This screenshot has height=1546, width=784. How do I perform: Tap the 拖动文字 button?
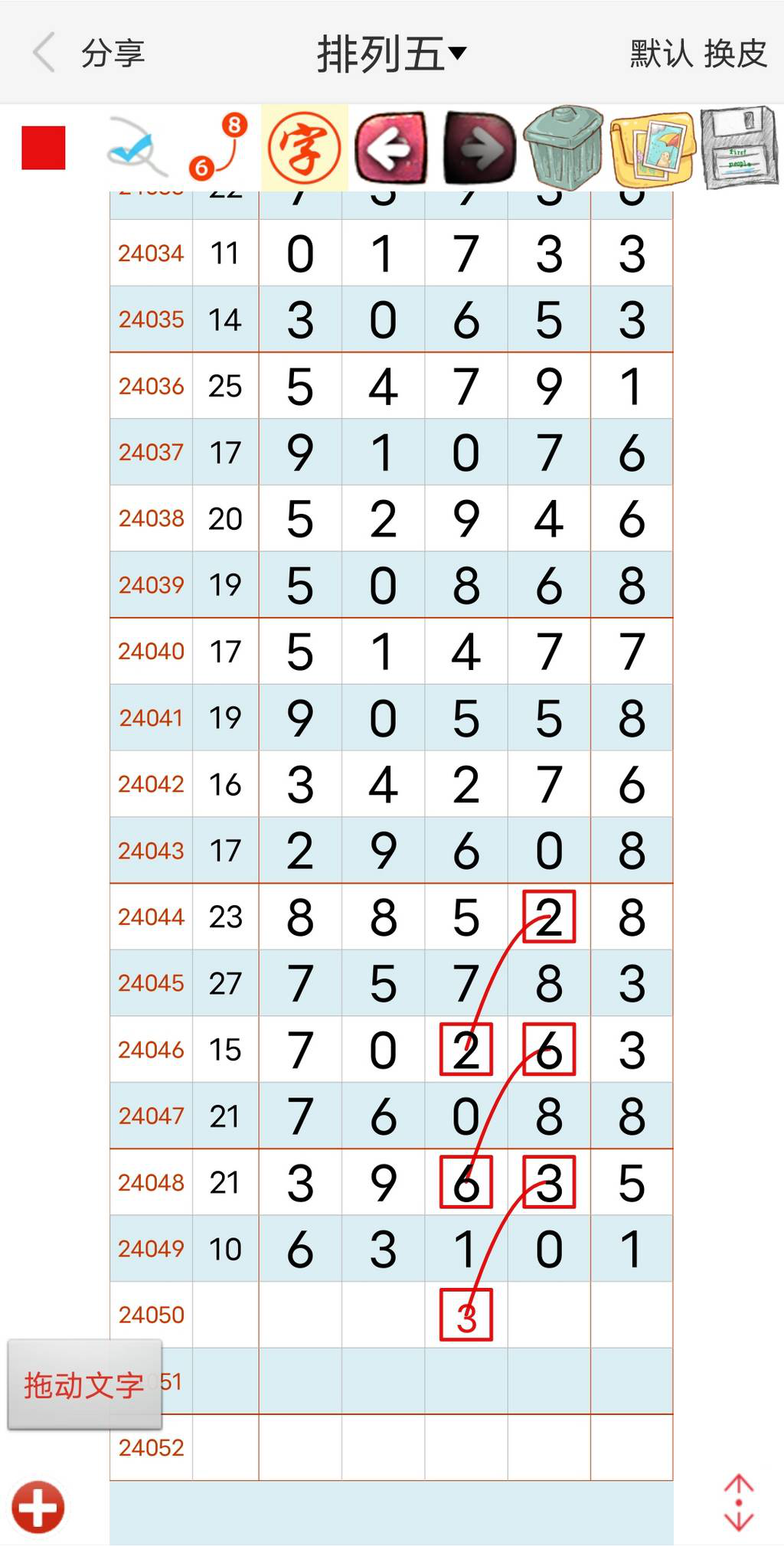pyautogui.click(x=84, y=1384)
